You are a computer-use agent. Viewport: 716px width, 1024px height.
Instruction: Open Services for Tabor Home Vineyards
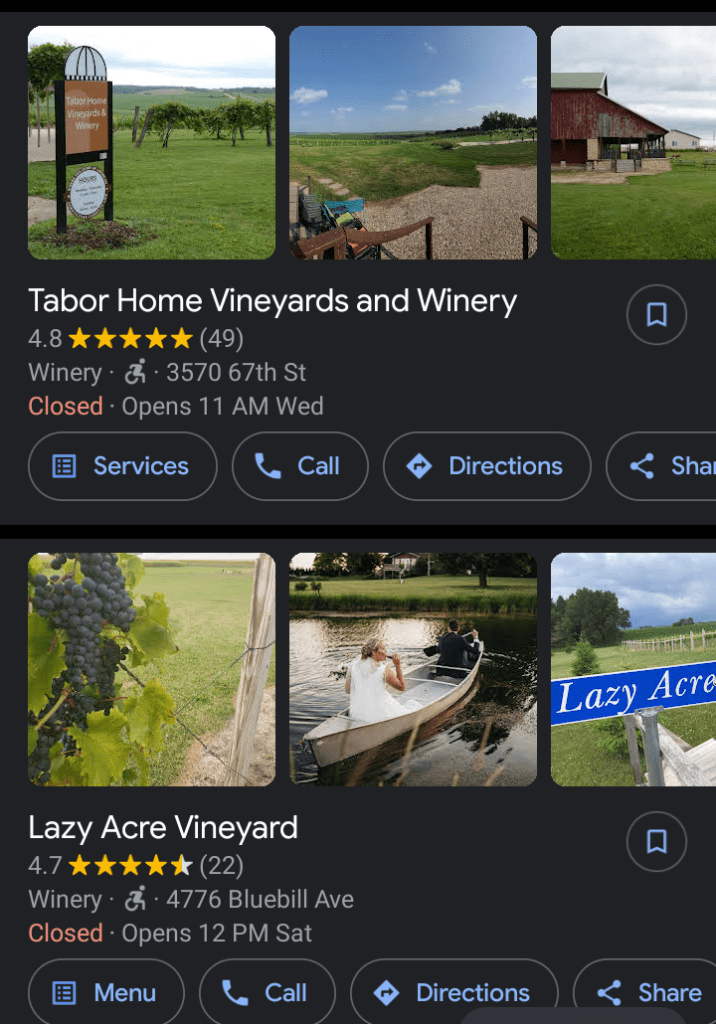click(x=122, y=466)
